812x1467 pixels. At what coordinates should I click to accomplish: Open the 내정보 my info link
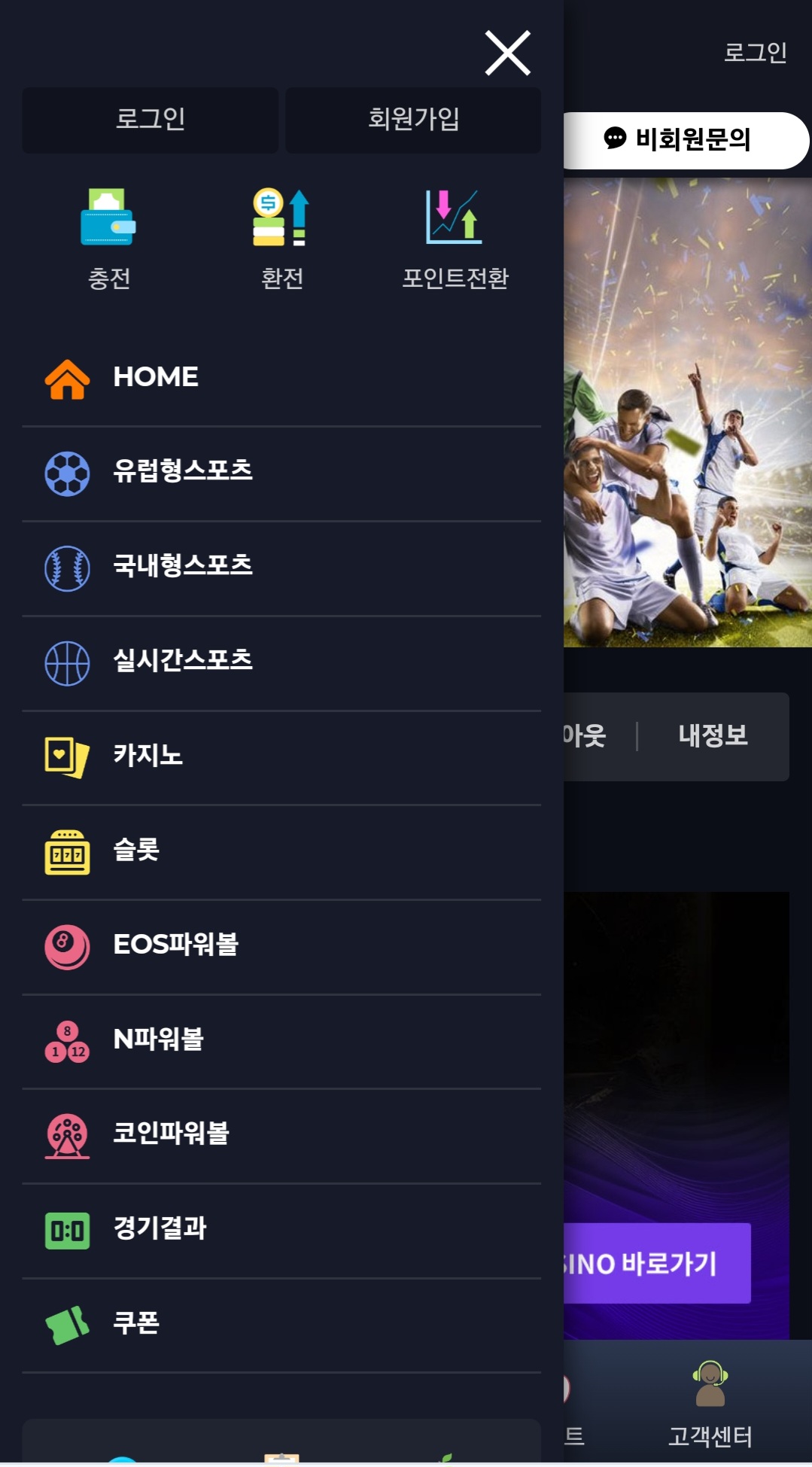[713, 736]
